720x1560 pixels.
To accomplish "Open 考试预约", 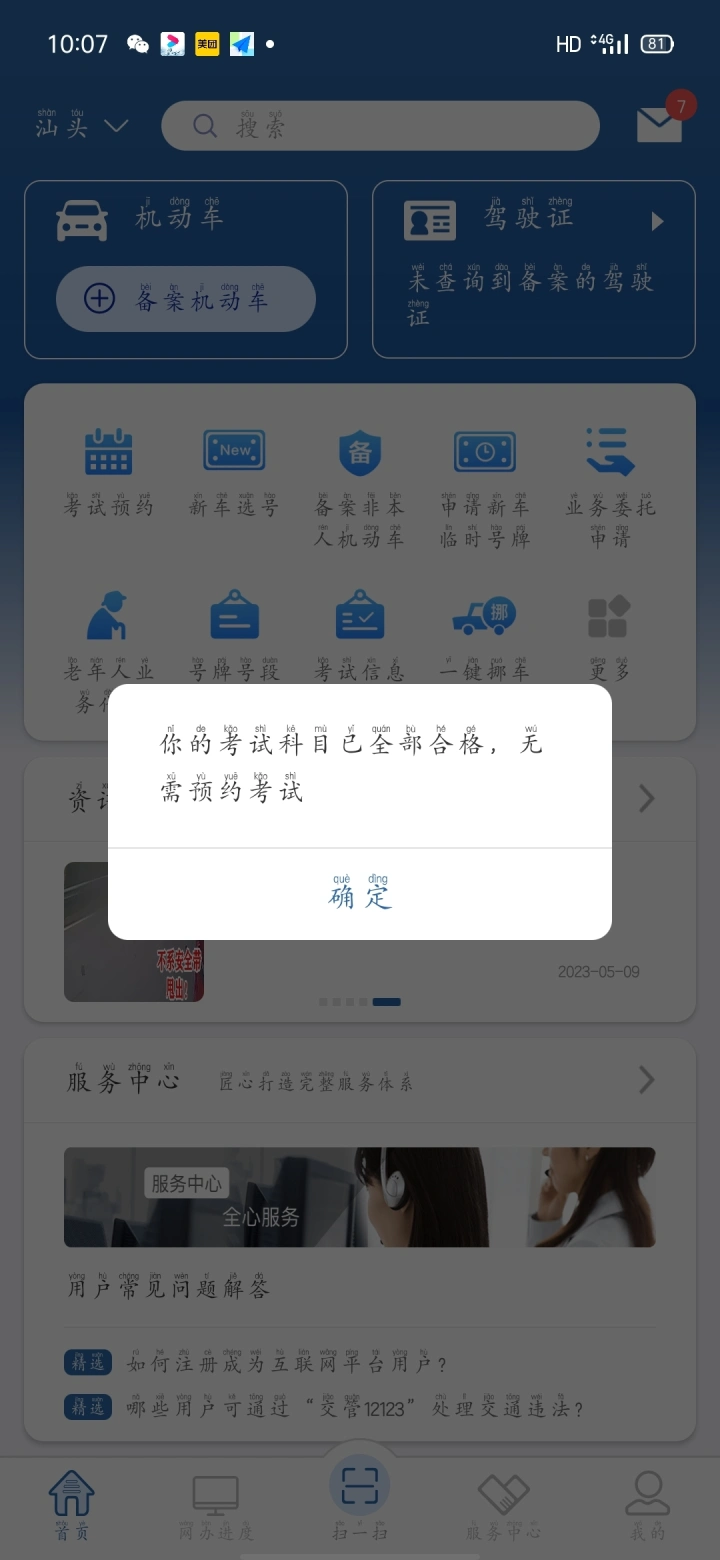I will click(109, 472).
